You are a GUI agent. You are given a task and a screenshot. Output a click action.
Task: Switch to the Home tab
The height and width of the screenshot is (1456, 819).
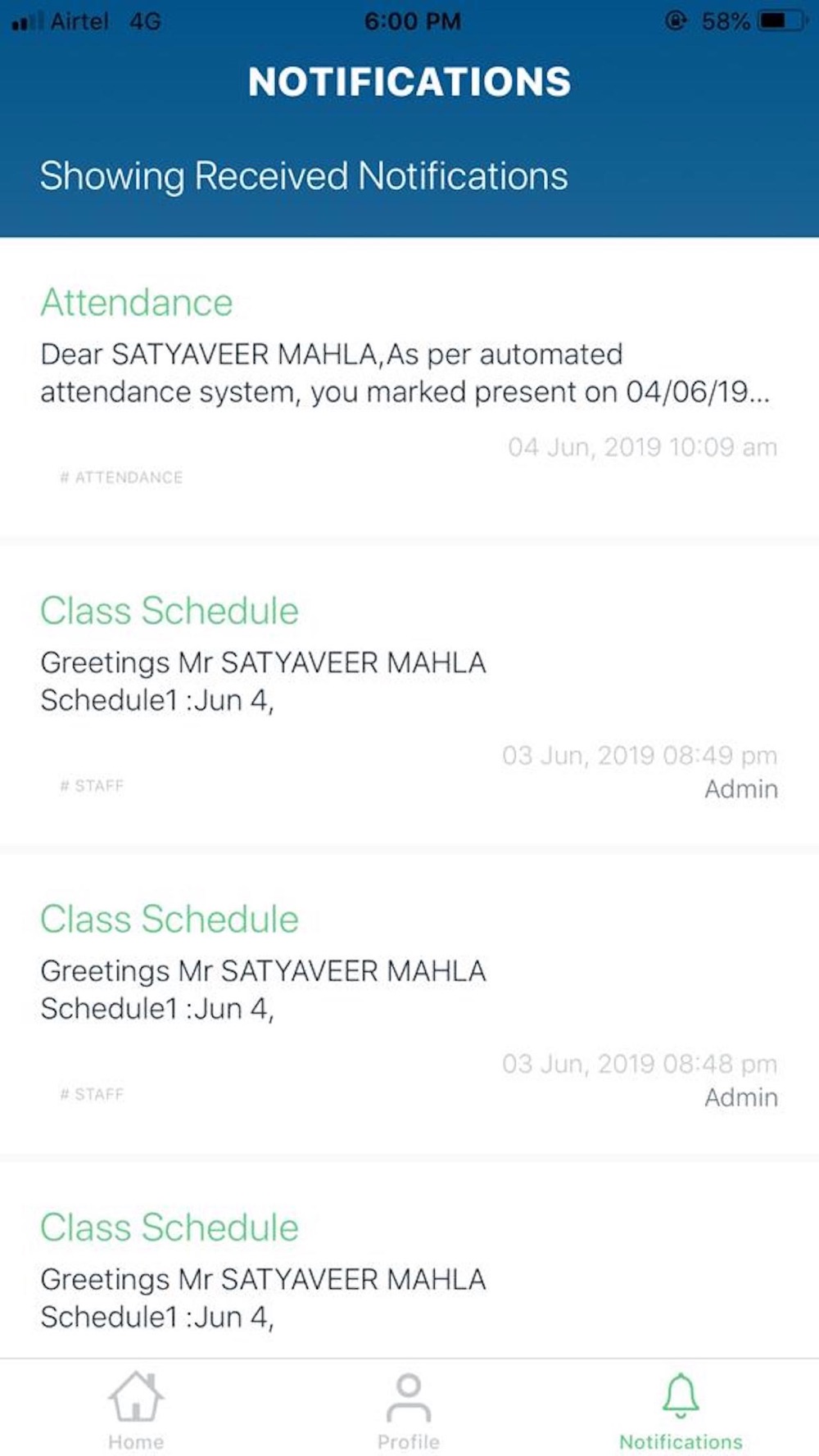pos(136,1409)
